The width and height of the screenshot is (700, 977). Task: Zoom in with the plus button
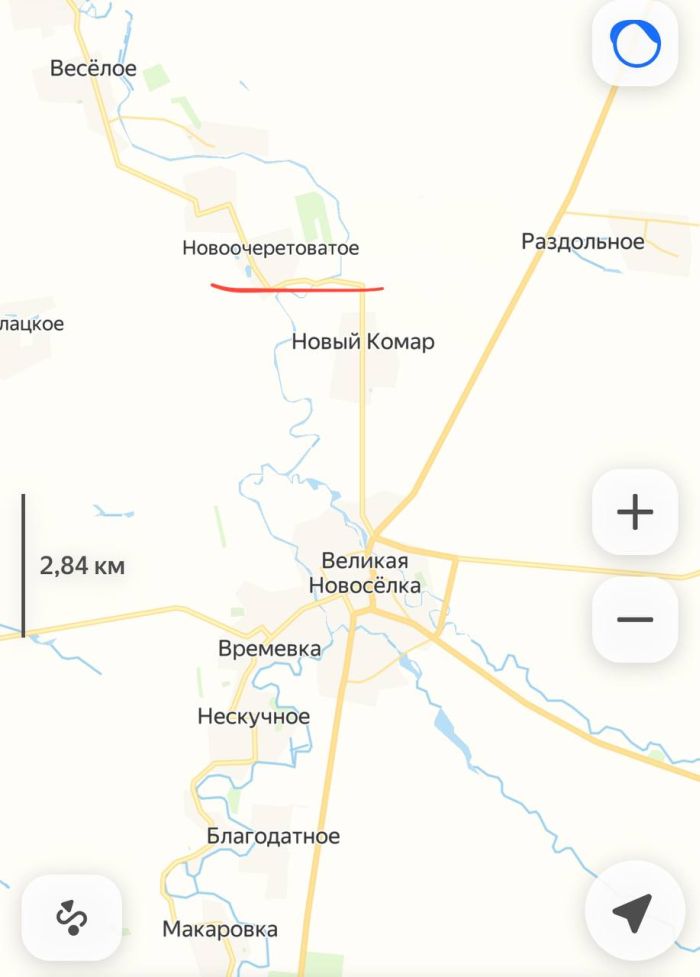point(635,513)
